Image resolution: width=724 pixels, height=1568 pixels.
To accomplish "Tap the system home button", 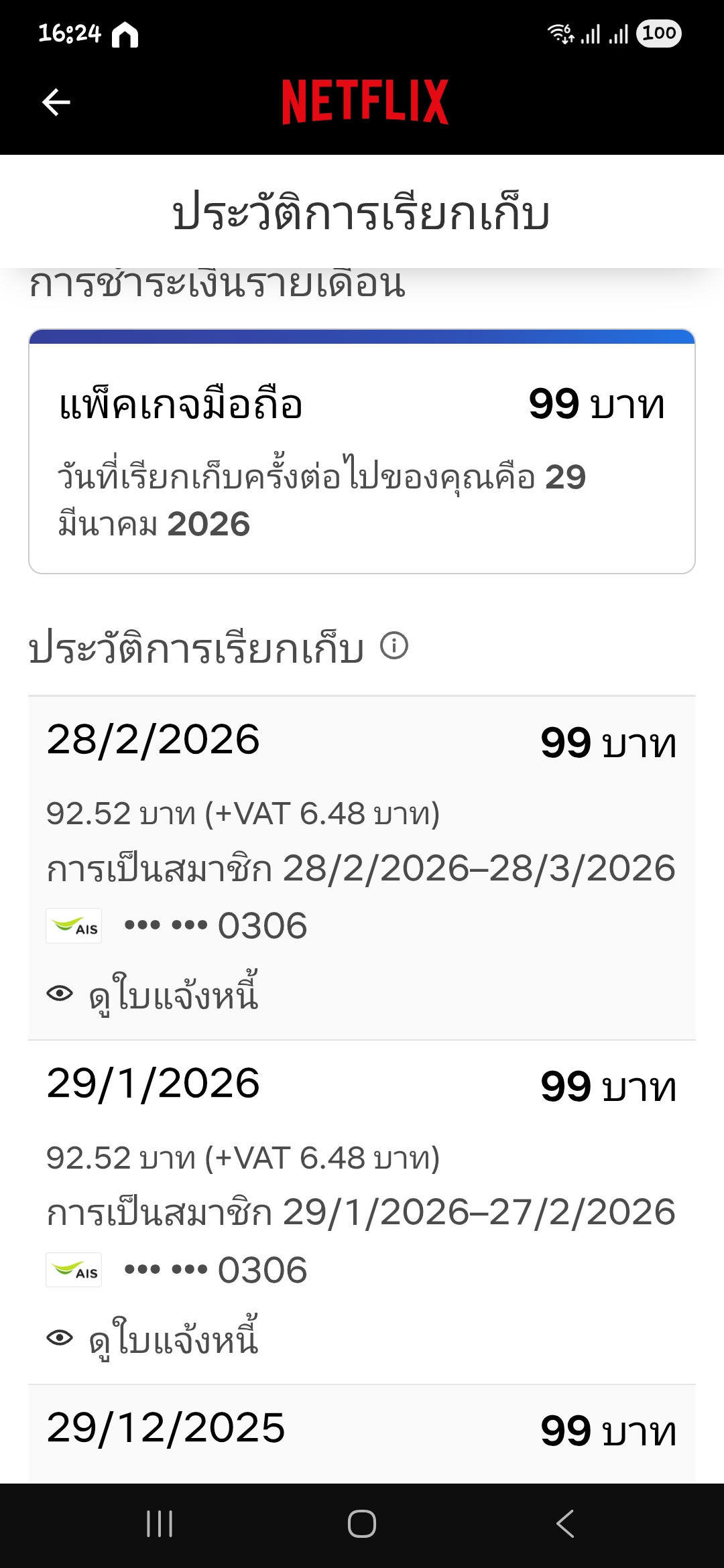I will pyautogui.click(x=362, y=1524).
